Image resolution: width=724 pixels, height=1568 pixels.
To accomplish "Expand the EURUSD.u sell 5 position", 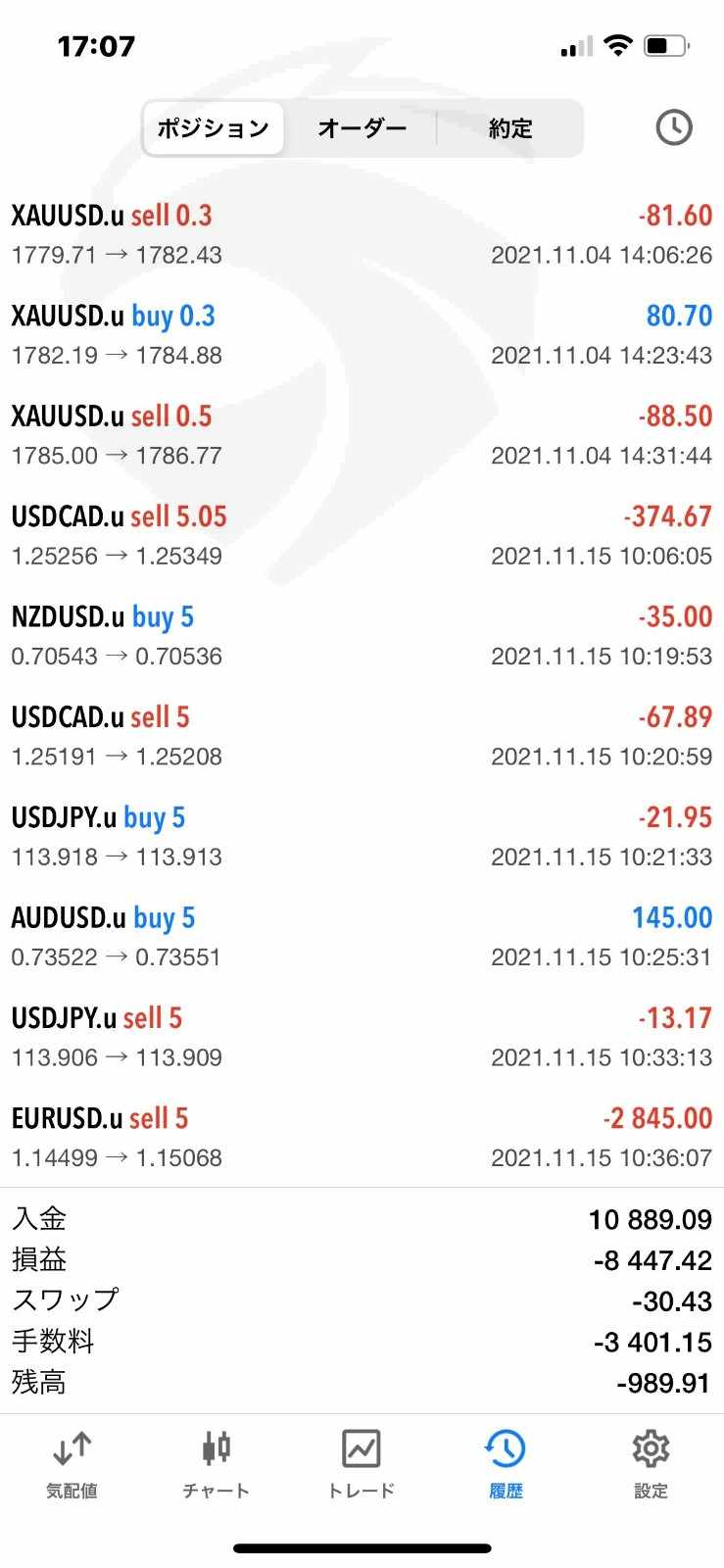I will 362,1138.
